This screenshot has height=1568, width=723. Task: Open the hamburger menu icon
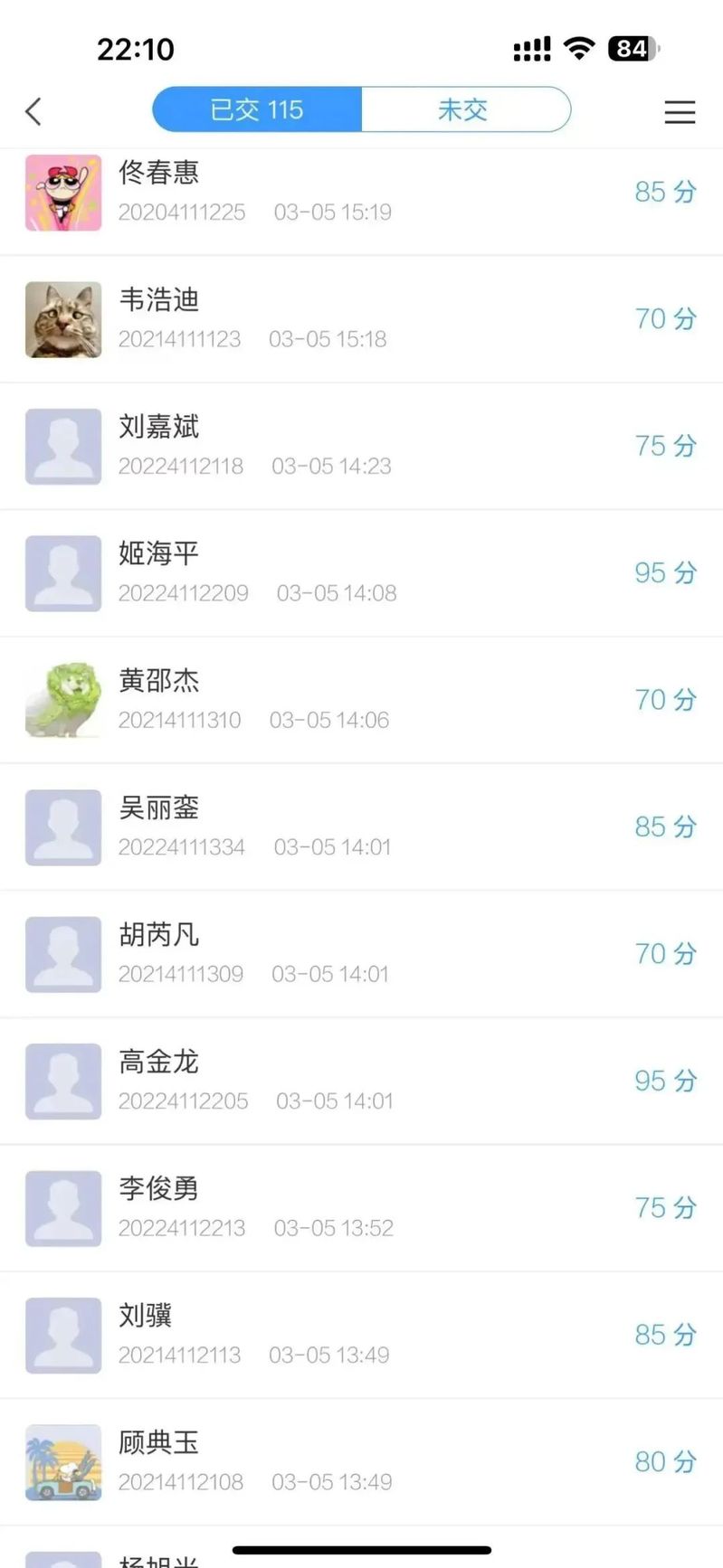tap(680, 111)
